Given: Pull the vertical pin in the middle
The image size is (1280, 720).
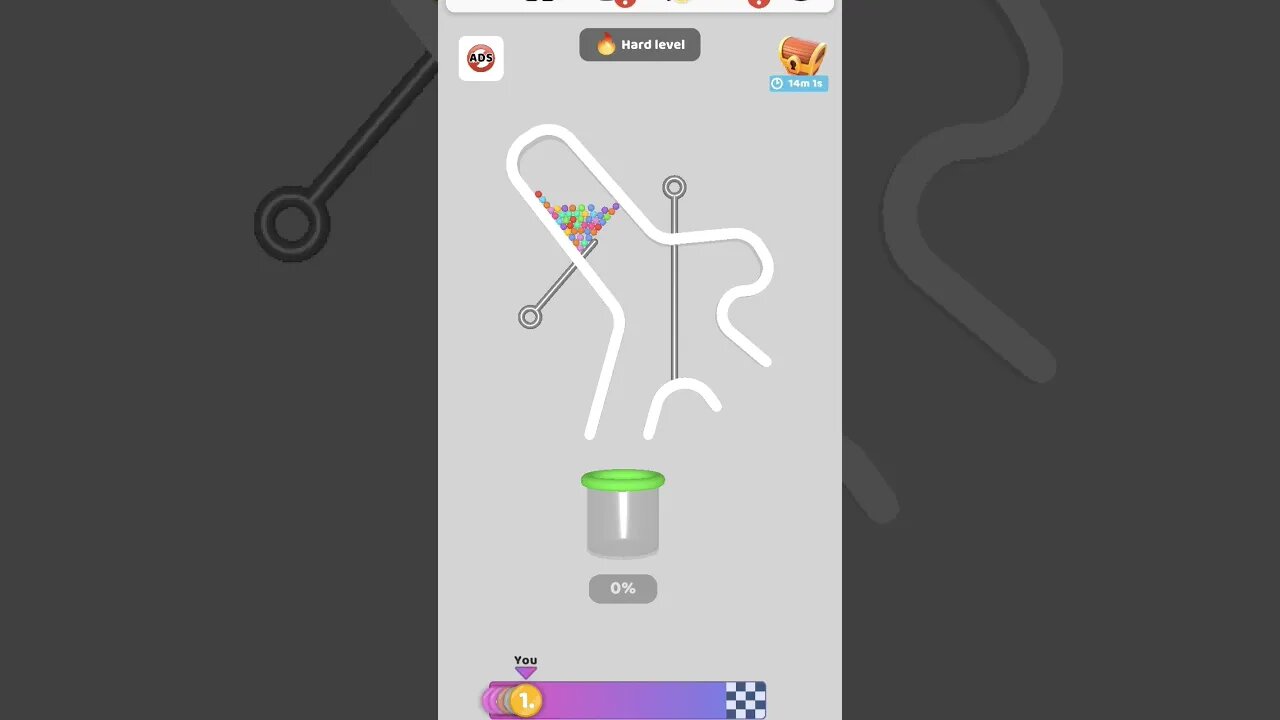Looking at the screenshot, I should click(x=674, y=188).
